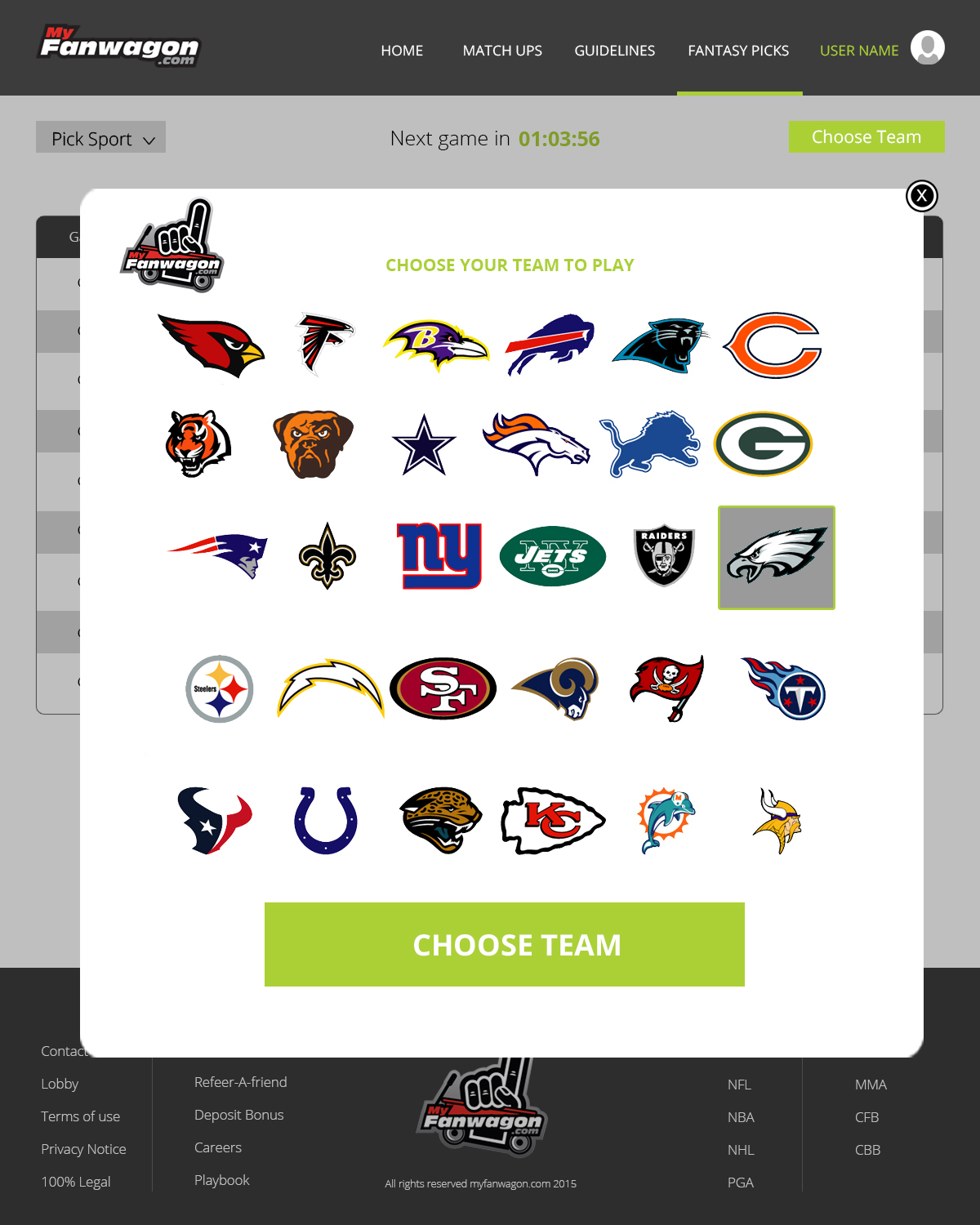
Task: Choose the New York Giants logo
Action: click(439, 556)
